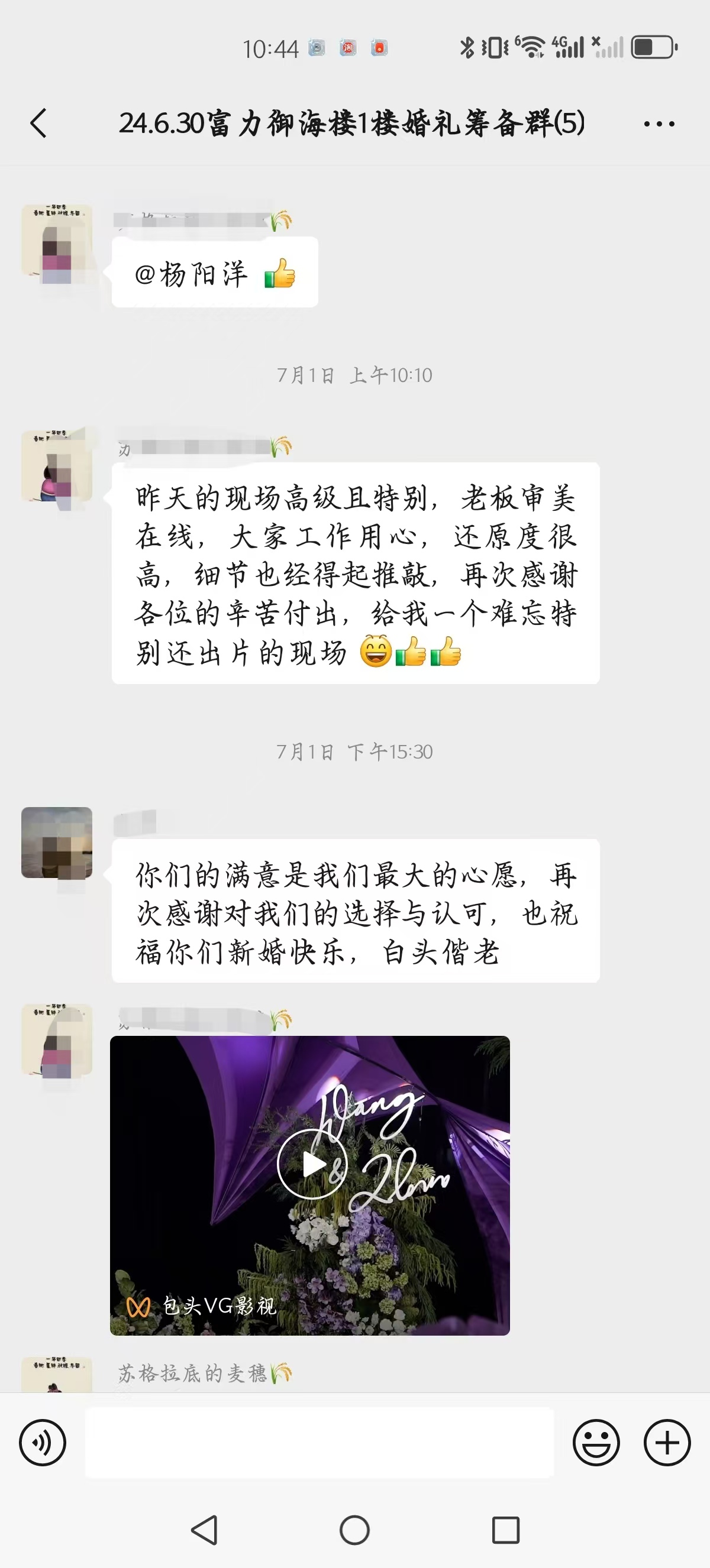Open the group chat's three-dot menu
This screenshot has width=710, height=1568.
pyautogui.click(x=659, y=124)
